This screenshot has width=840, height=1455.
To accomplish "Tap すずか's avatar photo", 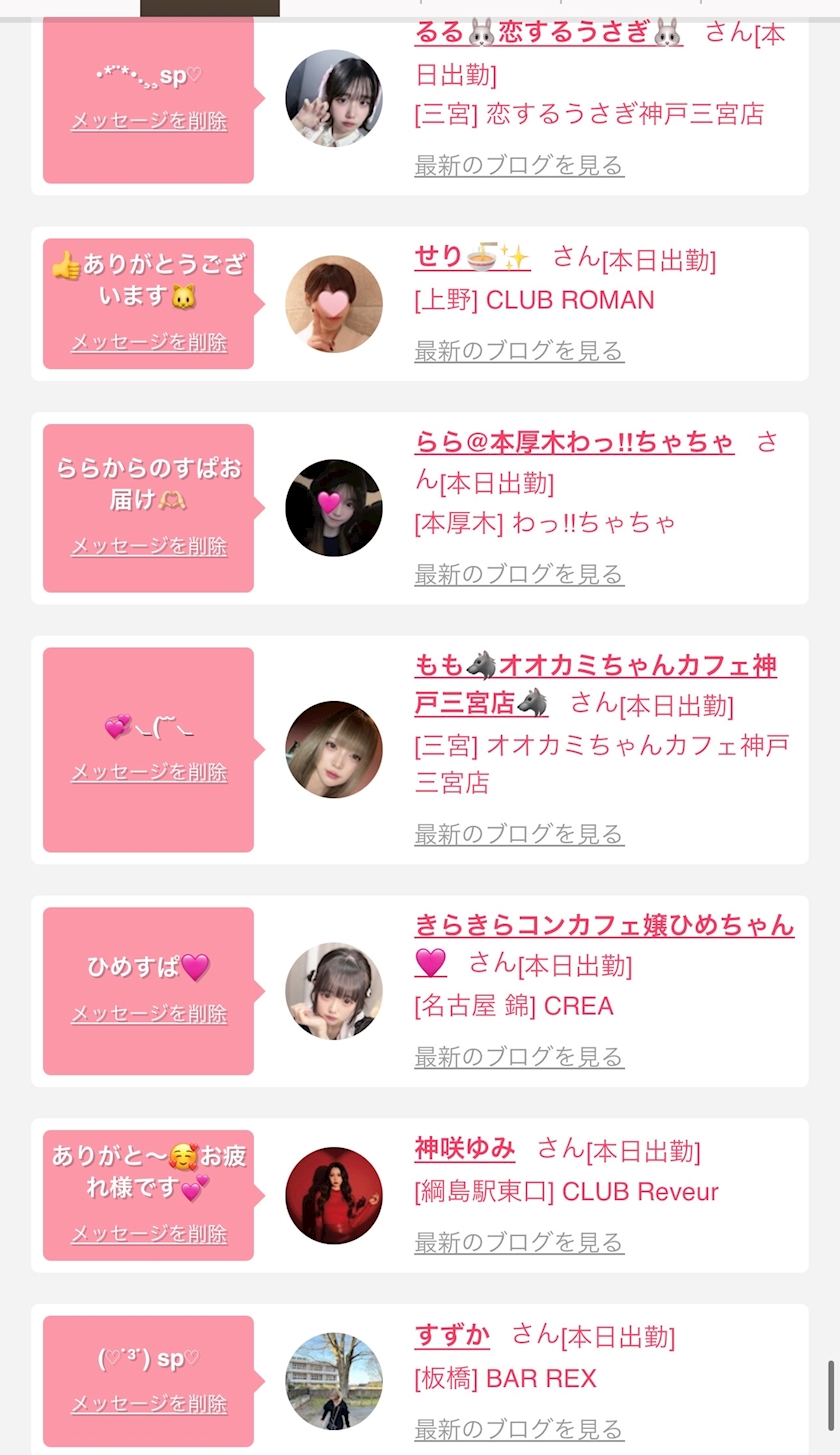I will [334, 1381].
